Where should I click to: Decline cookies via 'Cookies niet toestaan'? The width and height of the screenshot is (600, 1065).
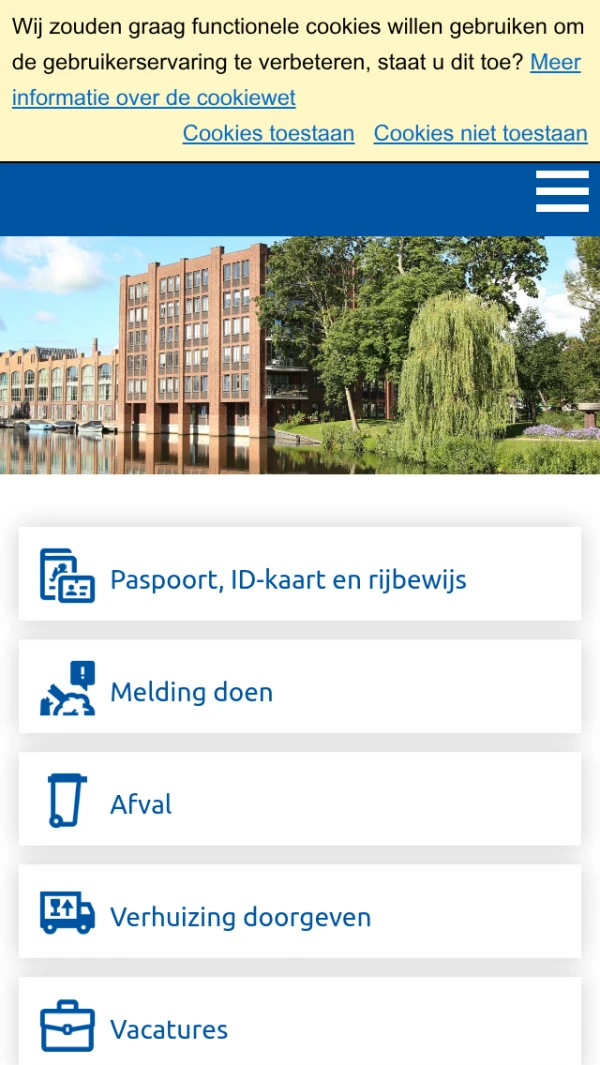tap(480, 134)
